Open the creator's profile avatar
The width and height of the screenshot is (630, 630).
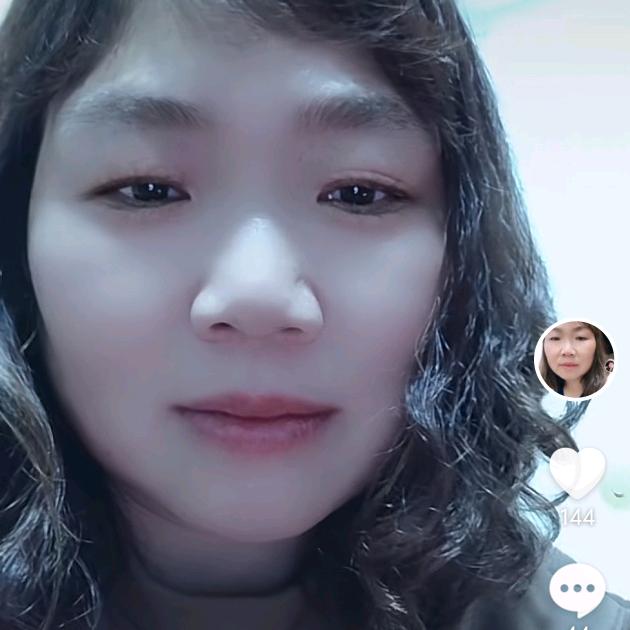pos(575,360)
